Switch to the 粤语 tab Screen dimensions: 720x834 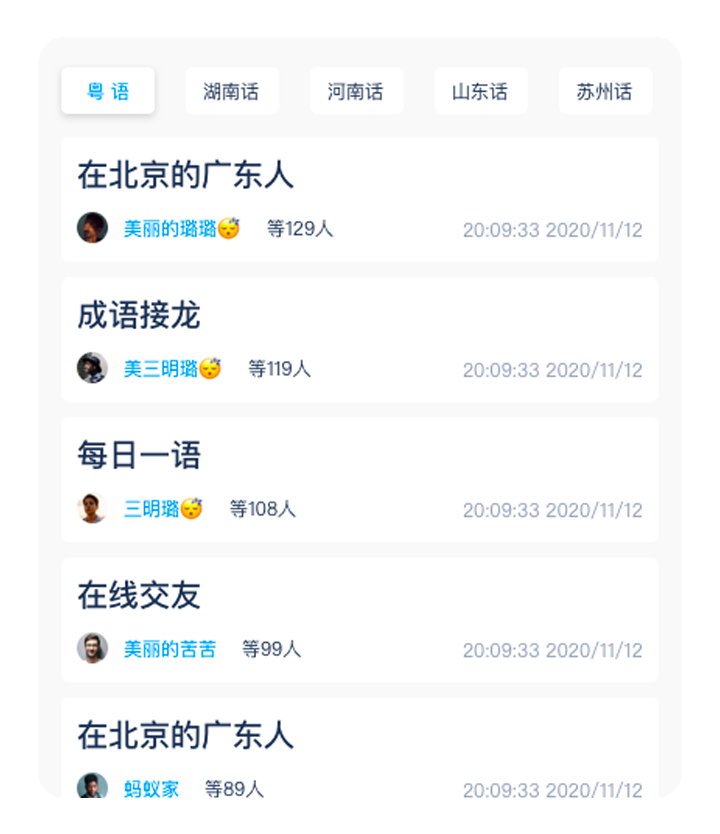coord(108,91)
